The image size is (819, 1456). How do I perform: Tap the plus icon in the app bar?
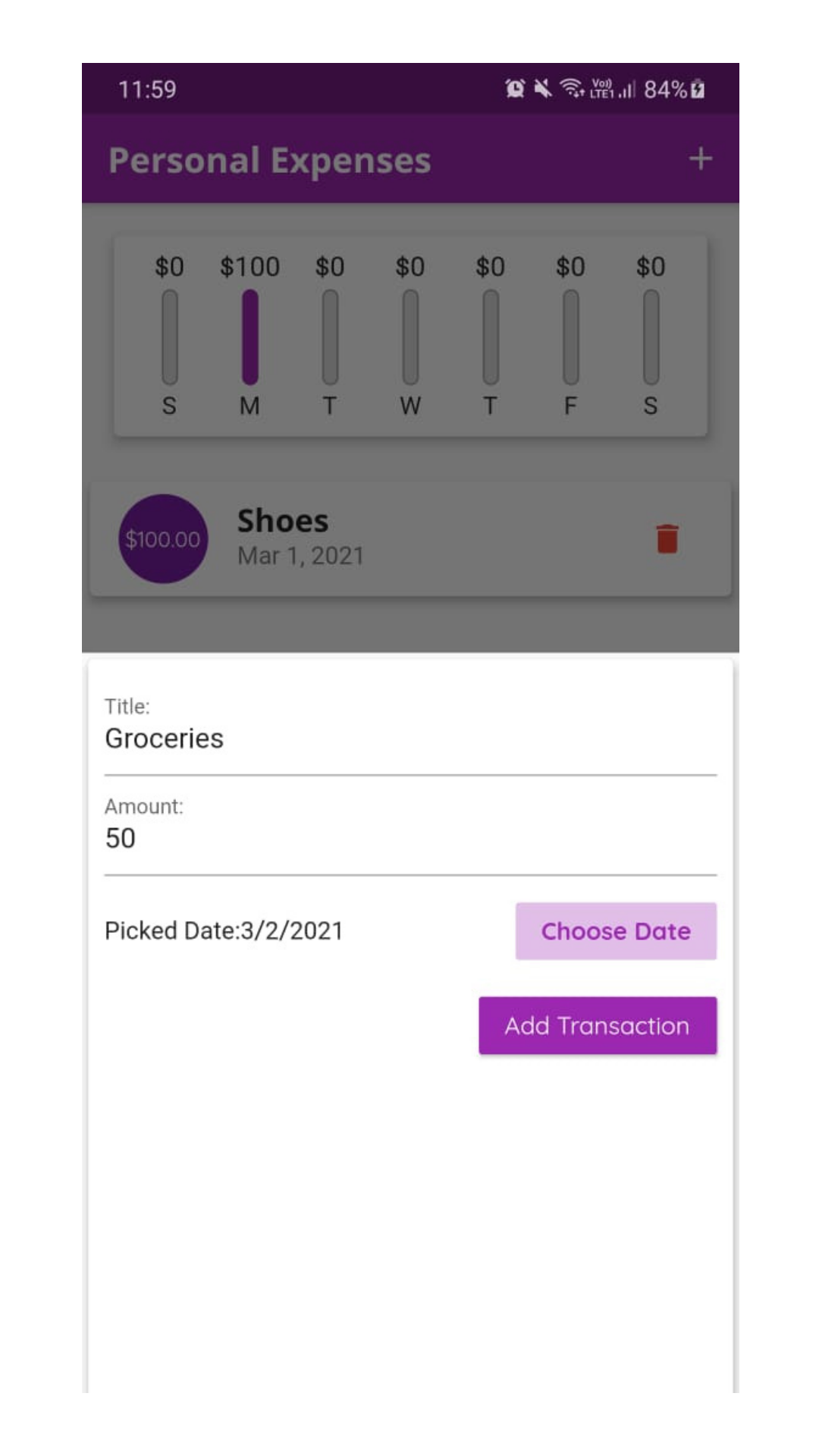click(700, 158)
